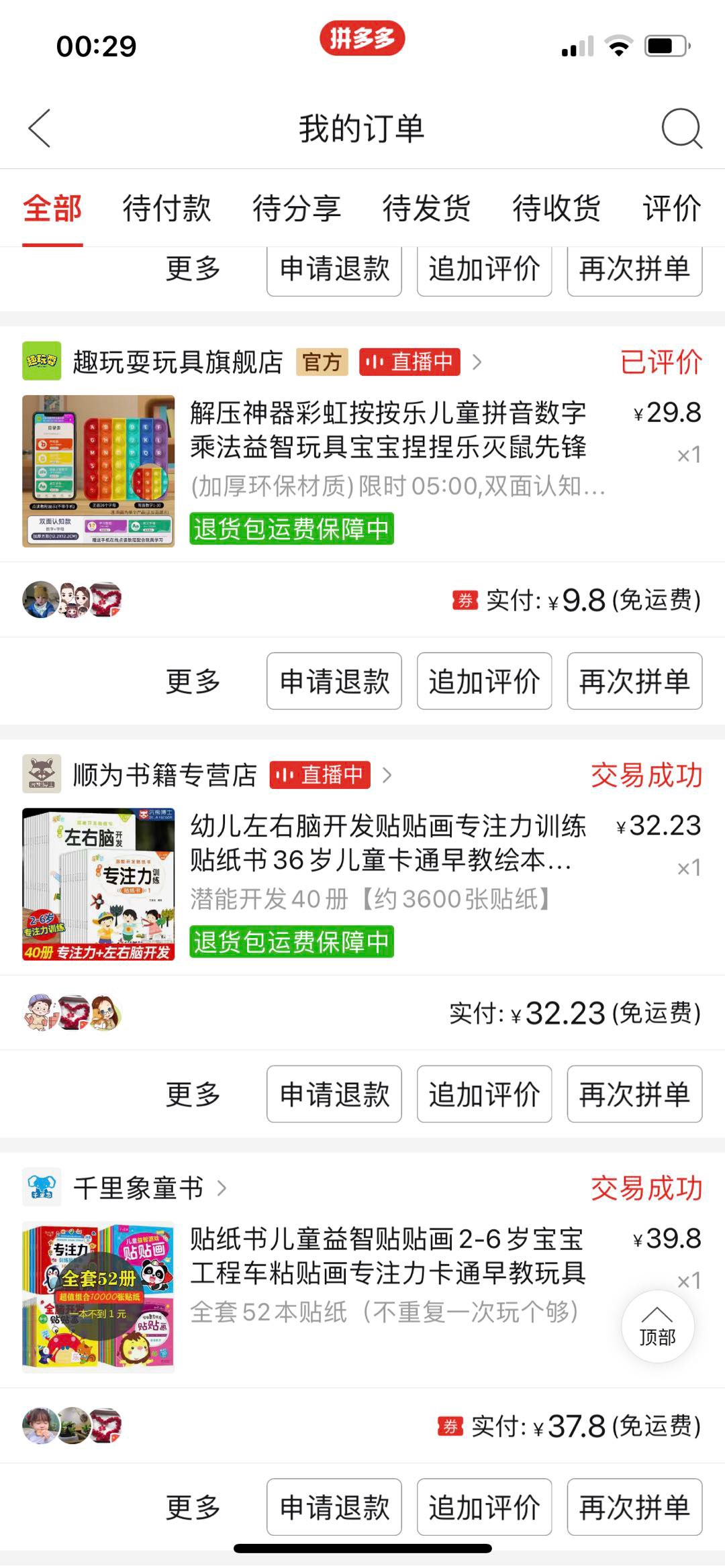Viewport: 725px width, 1568px height.
Task: Switch to the 待发货 tab
Action: (426, 208)
